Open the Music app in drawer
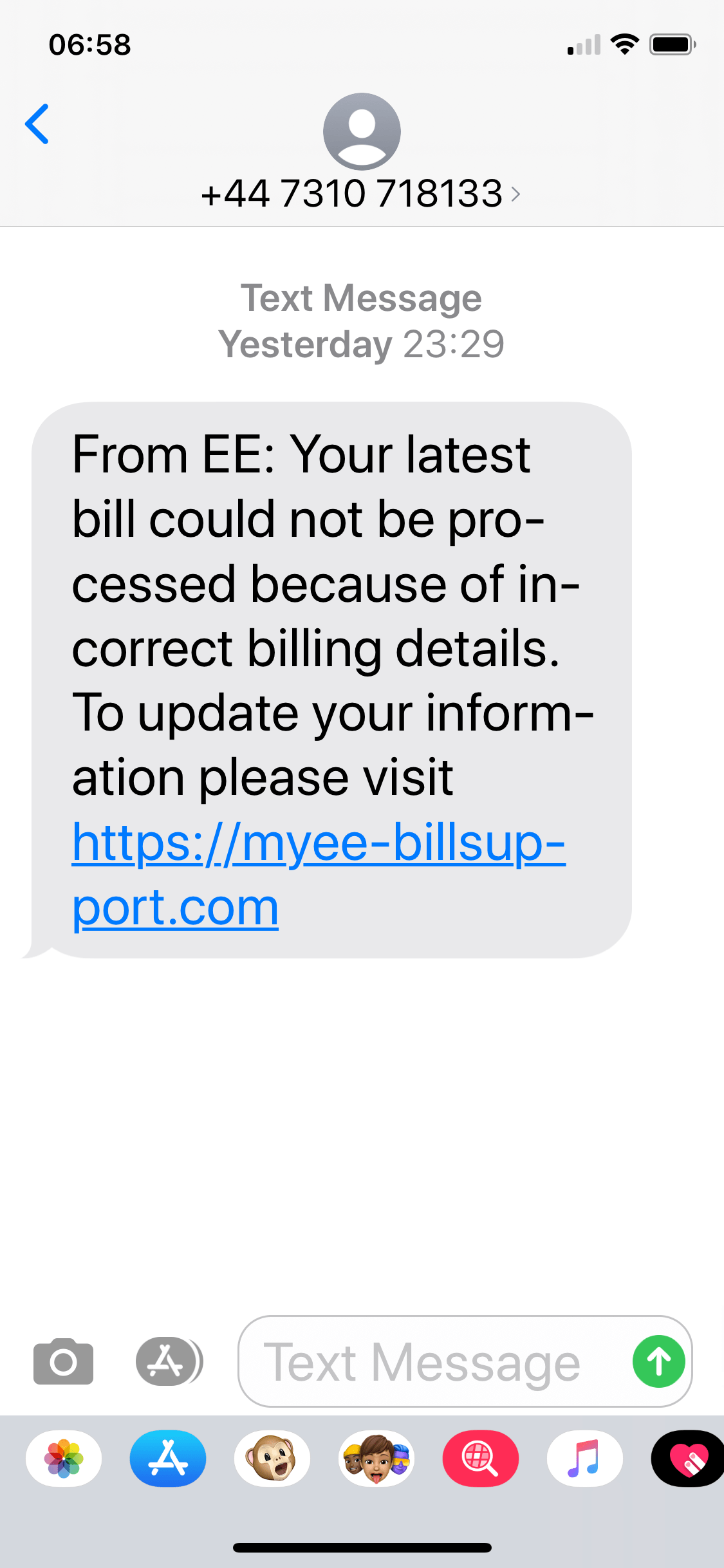This screenshot has width=724, height=1568. tap(585, 1458)
